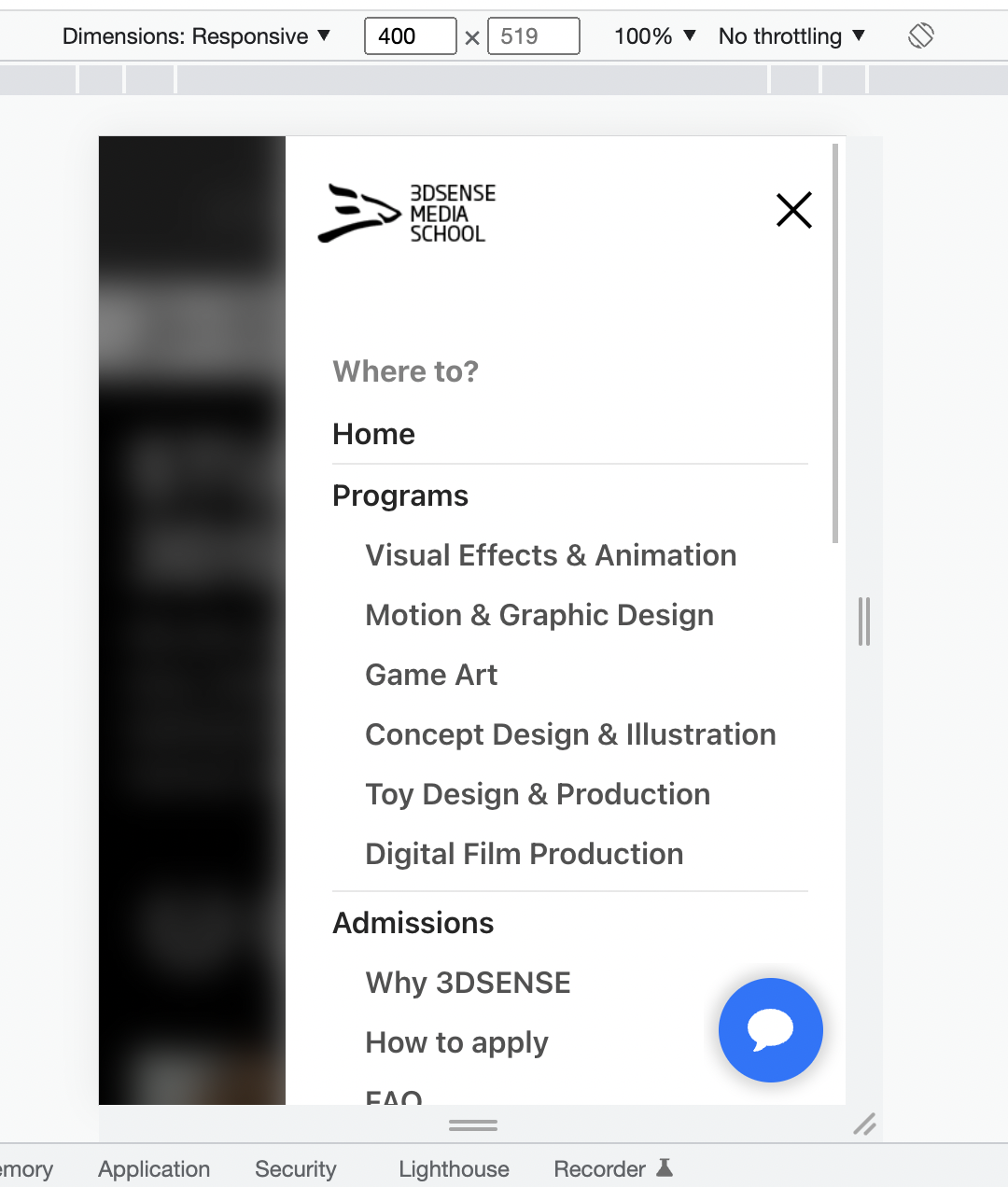Select Toy Design & Production
1008x1187 pixels.
pos(538,794)
